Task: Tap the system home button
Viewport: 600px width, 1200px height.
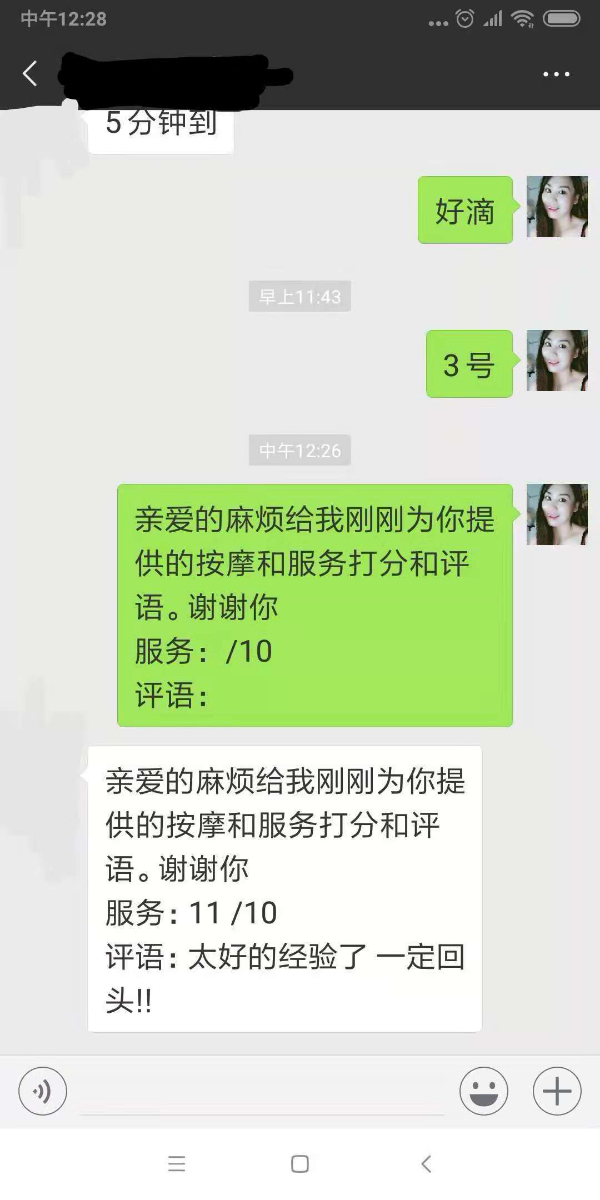Action: (x=300, y=1164)
